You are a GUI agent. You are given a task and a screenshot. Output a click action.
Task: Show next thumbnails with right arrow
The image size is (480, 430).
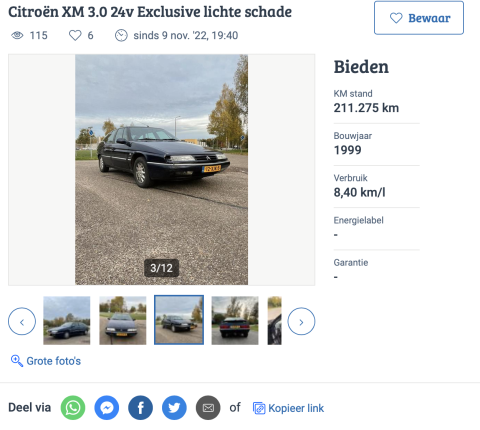click(x=301, y=321)
